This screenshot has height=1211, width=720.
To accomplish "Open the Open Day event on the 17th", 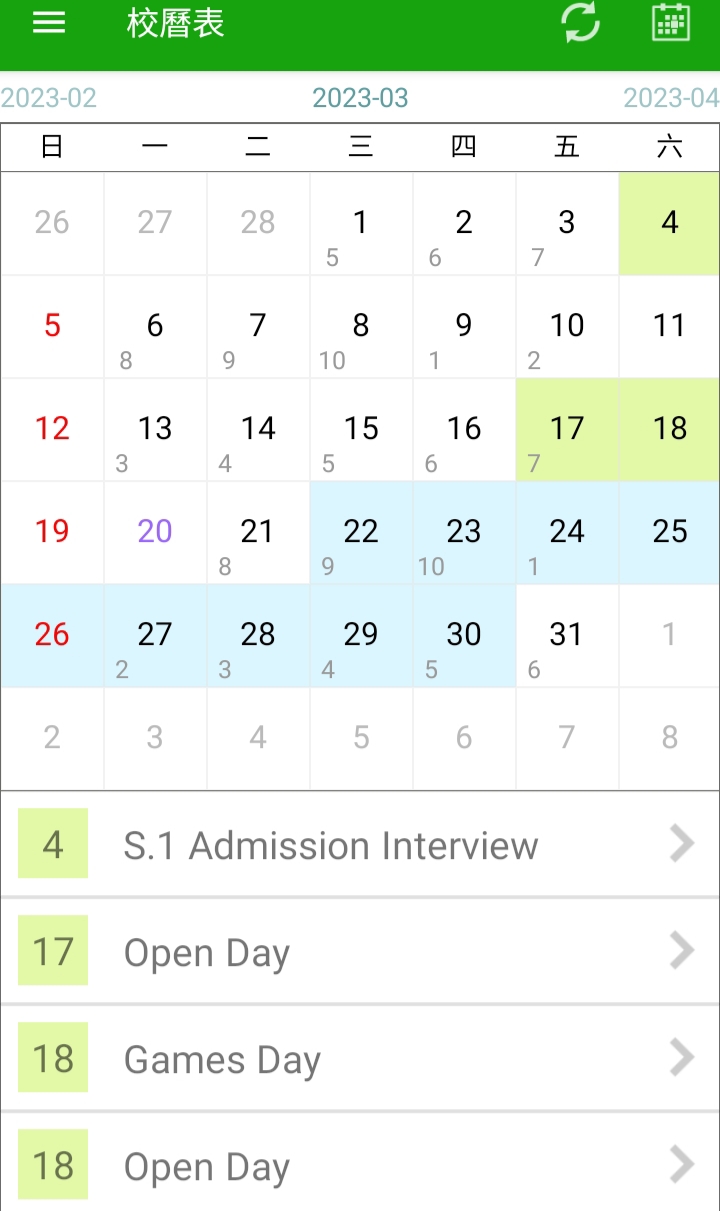I will pos(360,952).
